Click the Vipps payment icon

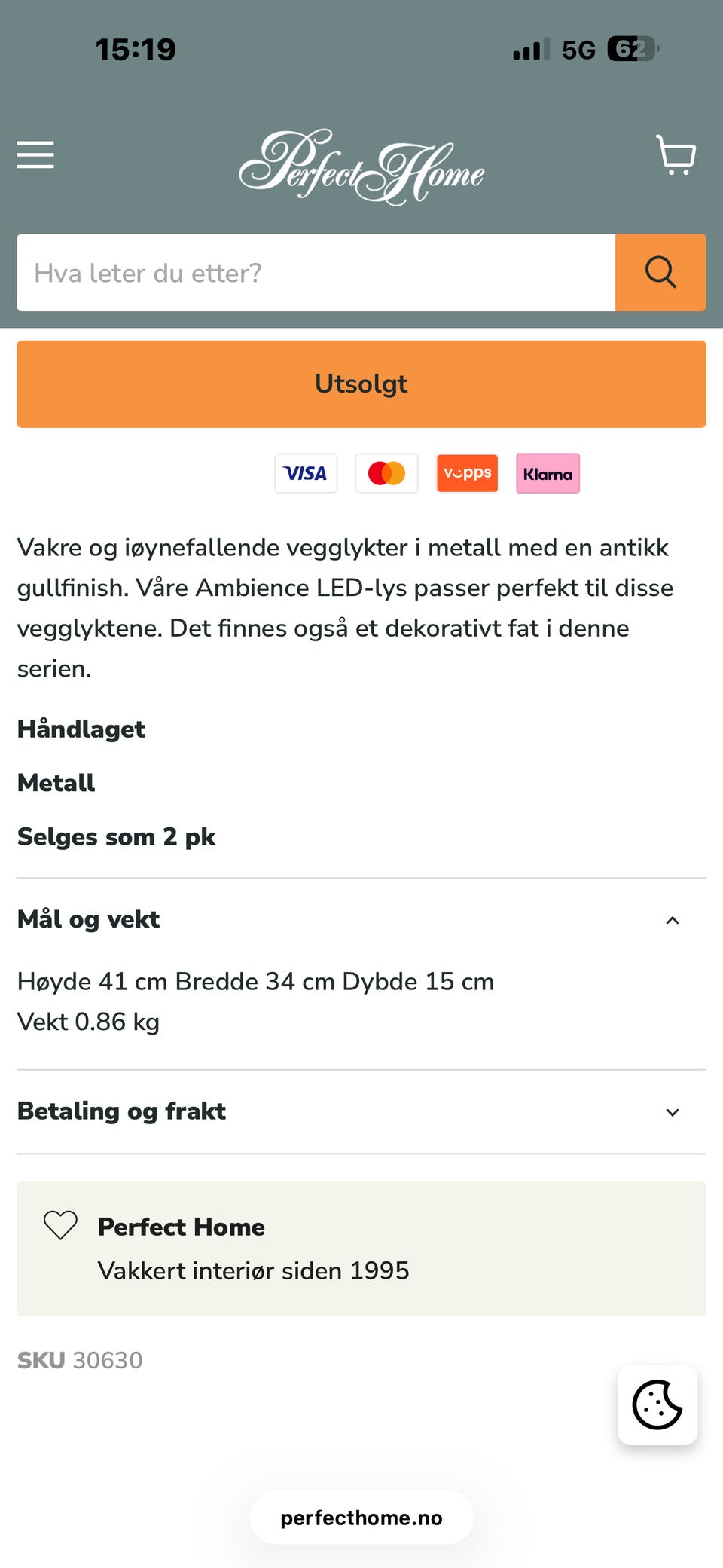click(467, 473)
